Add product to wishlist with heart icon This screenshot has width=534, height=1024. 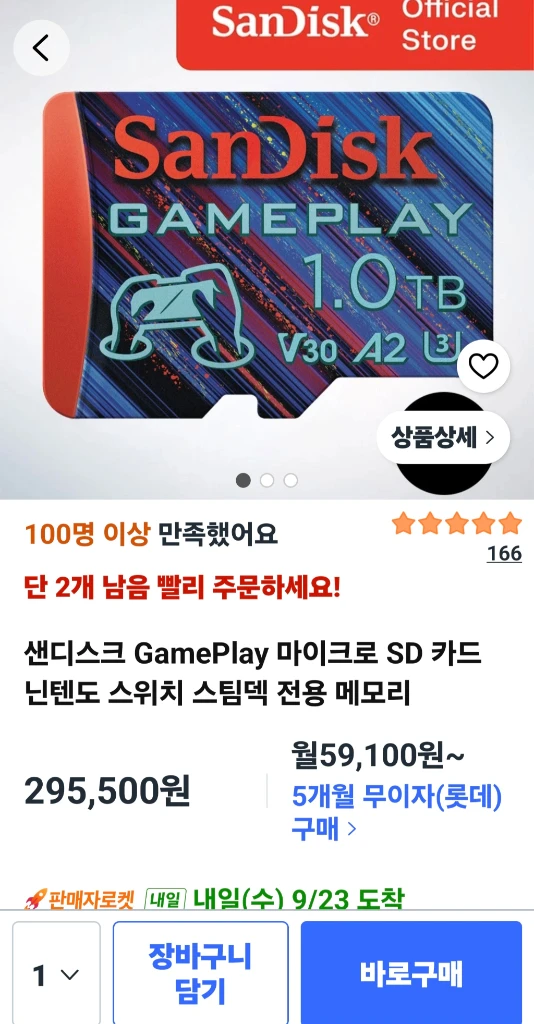click(483, 366)
